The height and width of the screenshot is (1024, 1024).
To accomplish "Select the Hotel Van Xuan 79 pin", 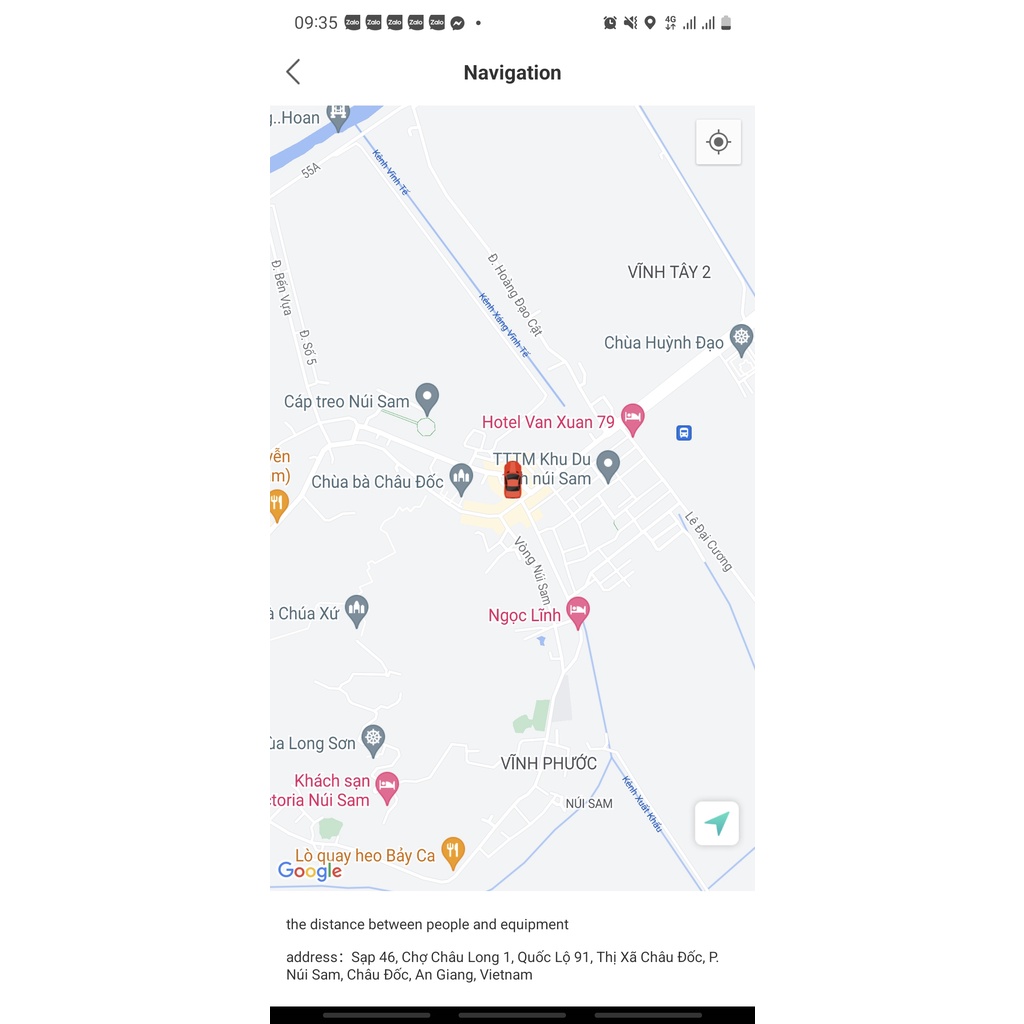I will pos(632,419).
